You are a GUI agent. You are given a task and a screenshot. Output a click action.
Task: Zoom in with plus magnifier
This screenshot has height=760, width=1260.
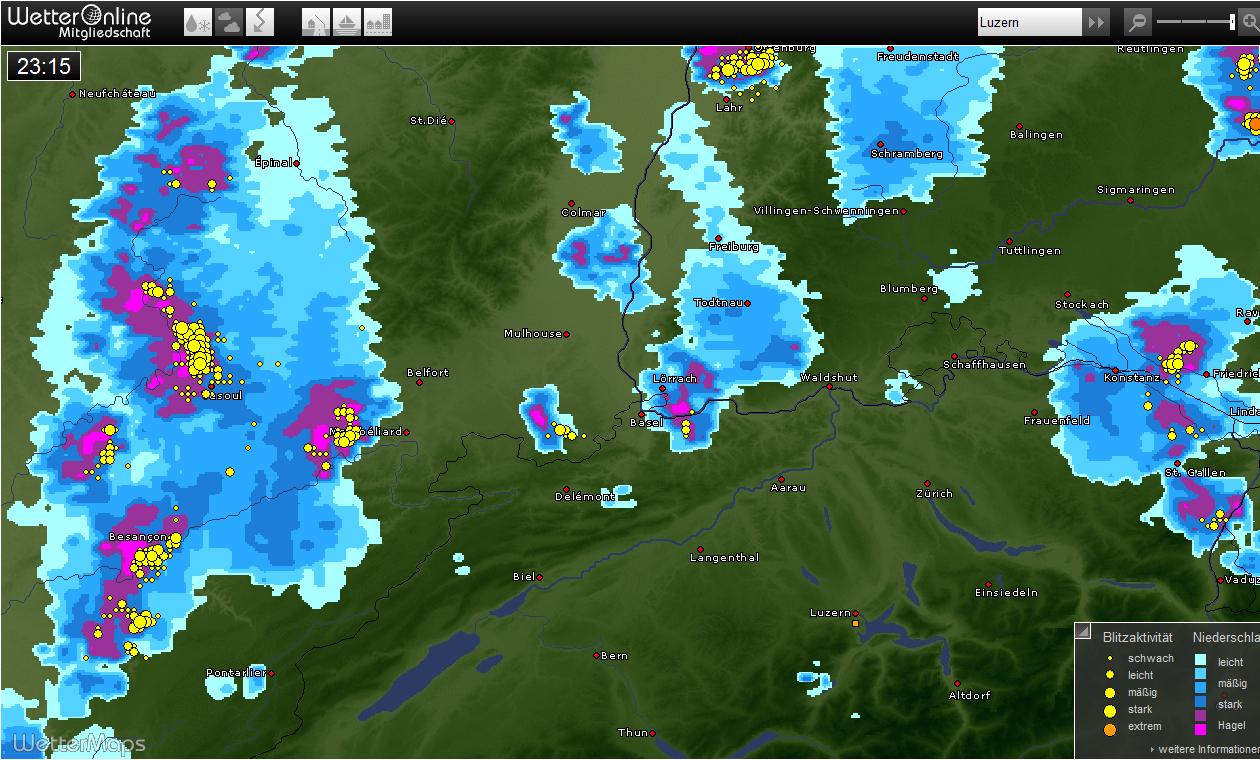1250,22
